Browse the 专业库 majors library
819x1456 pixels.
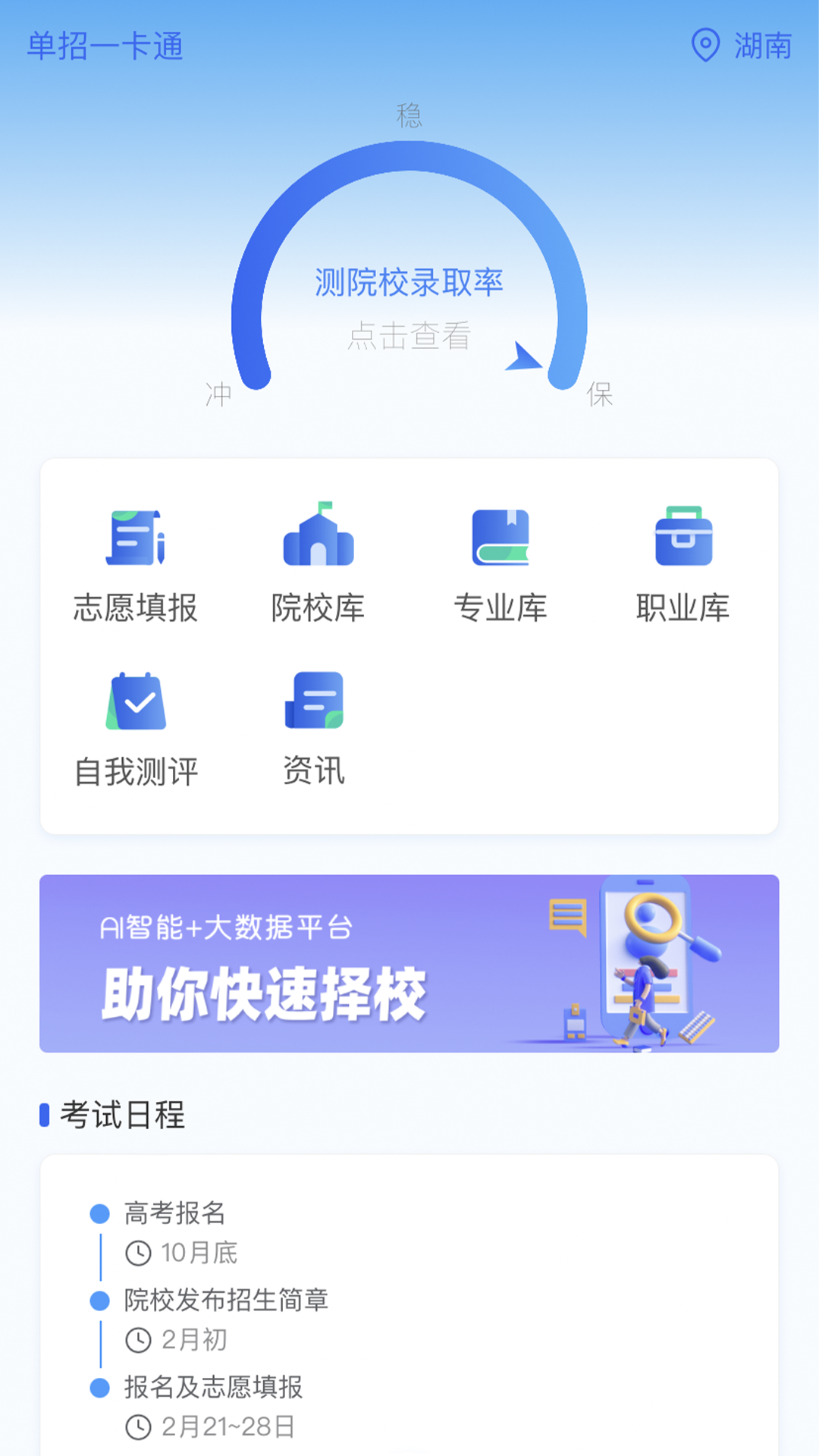pos(500,565)
